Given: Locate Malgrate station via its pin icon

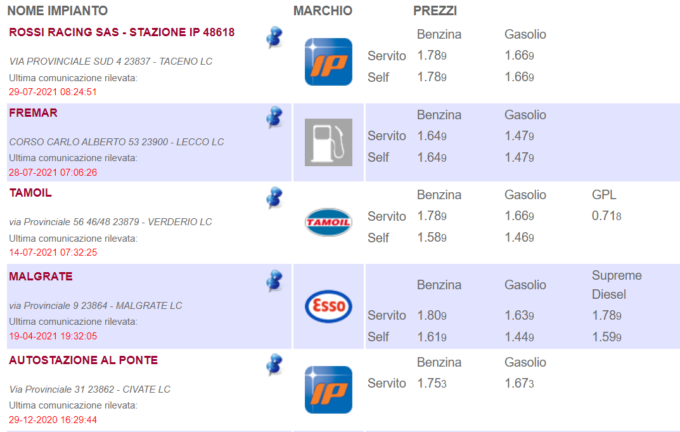Looking at the screenshot, I should [x=273, y=279].
